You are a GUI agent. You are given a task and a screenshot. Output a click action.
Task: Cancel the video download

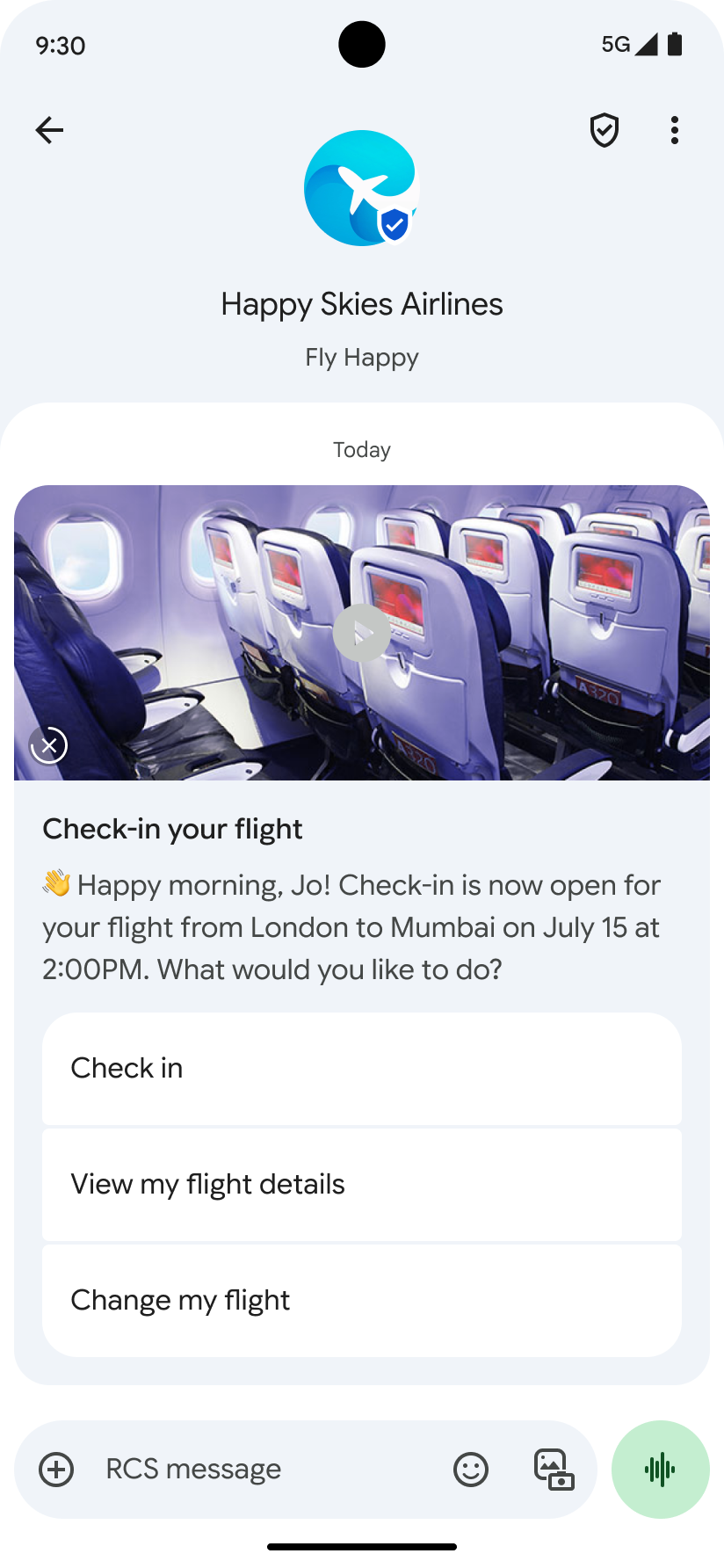coord(49,746)
